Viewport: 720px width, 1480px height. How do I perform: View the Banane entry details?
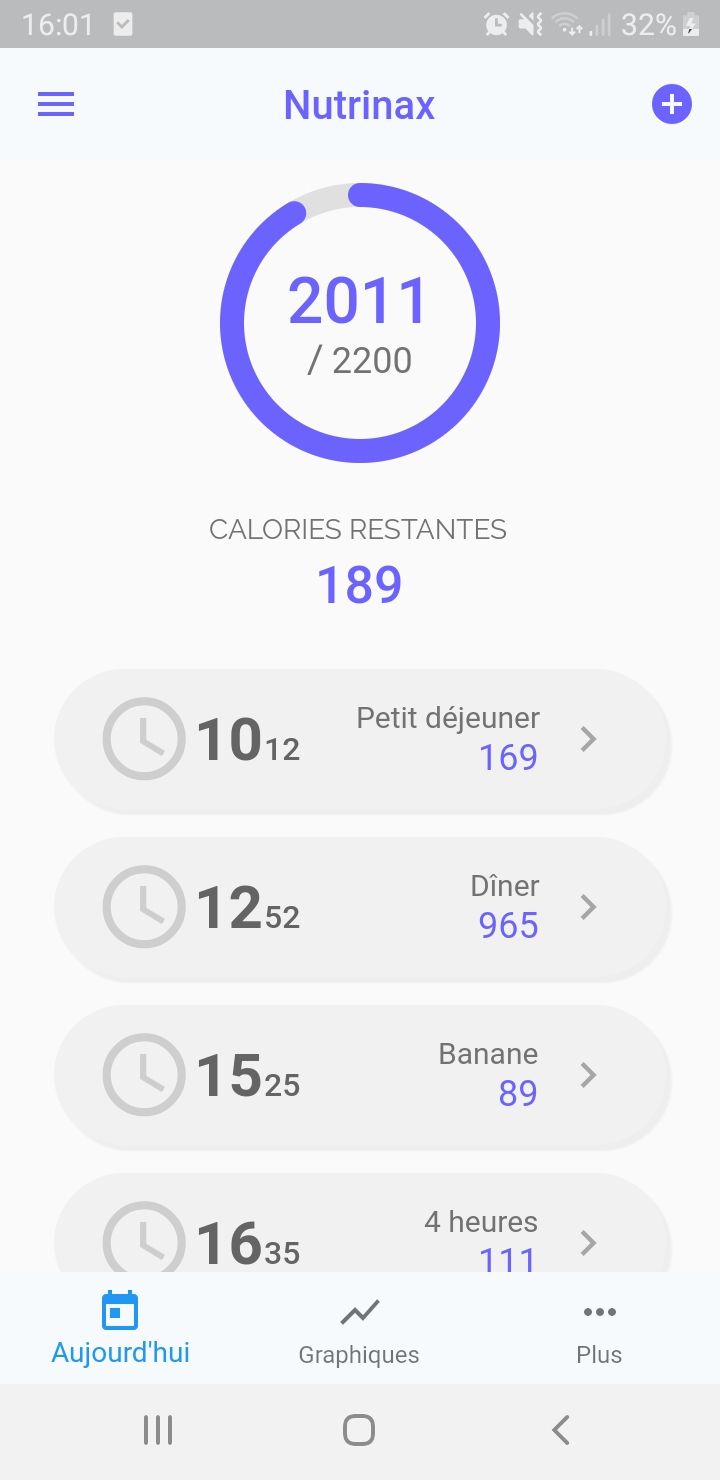point(361,1076)
